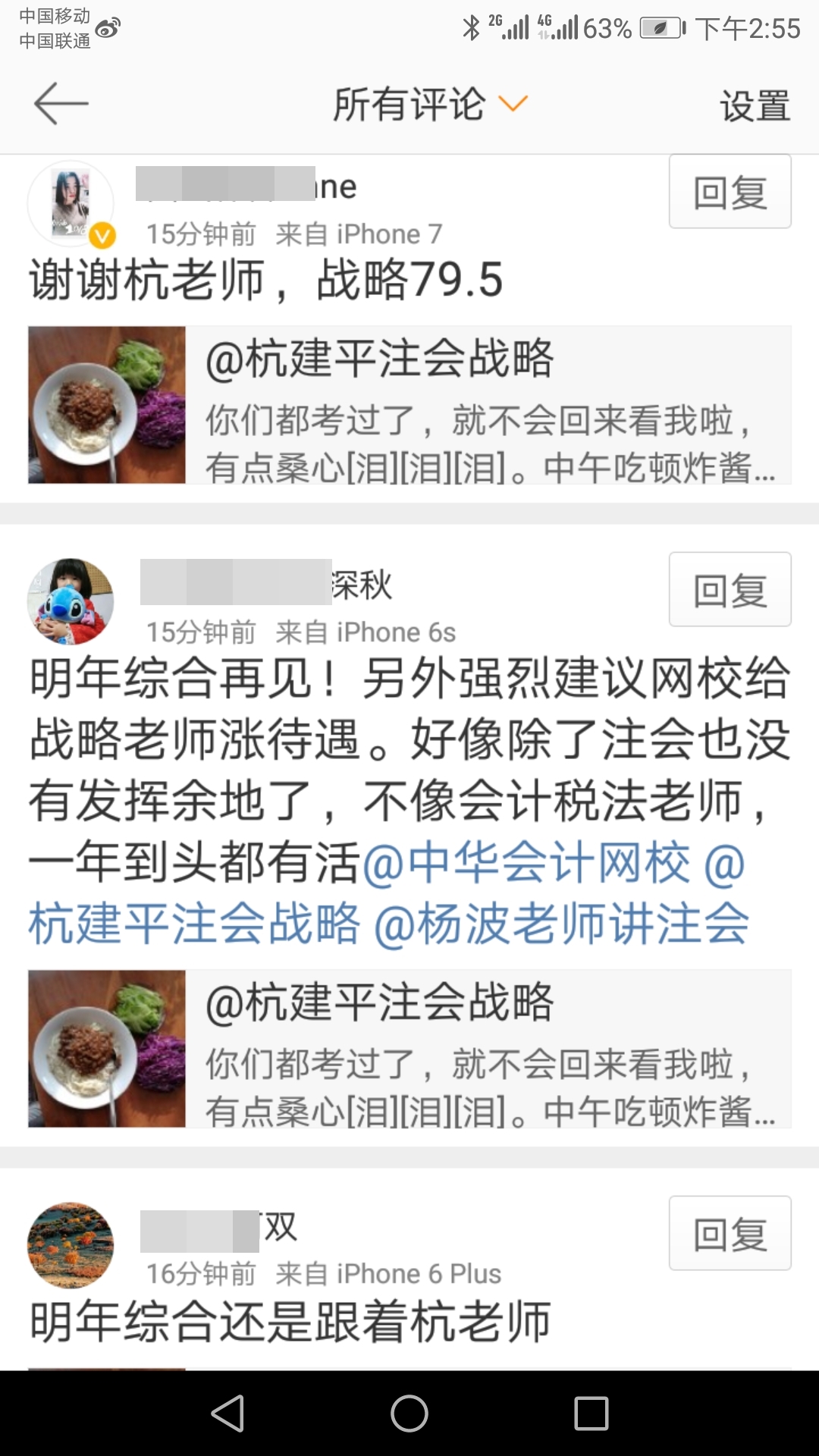View the avatar of the user ending 深秋
Screen dimensions: 819x1456
[x=71, y=601]
